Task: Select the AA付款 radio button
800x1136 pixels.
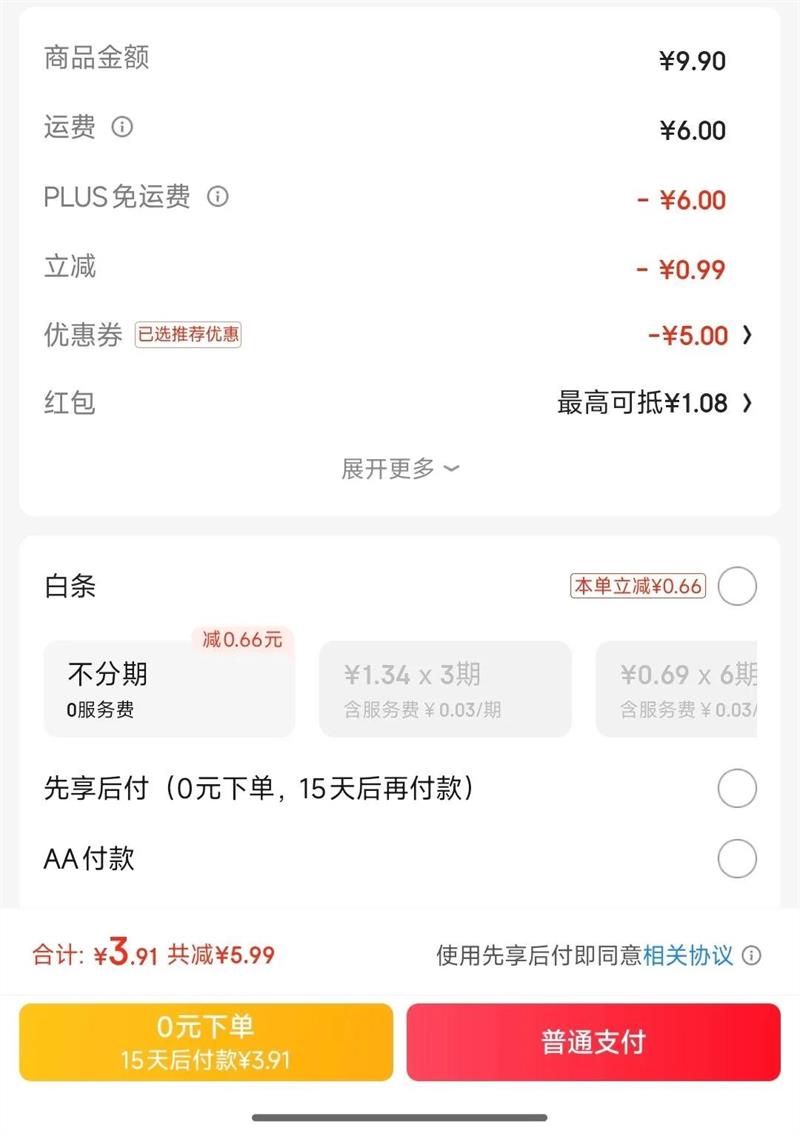Action: click(x=737, y=859)
